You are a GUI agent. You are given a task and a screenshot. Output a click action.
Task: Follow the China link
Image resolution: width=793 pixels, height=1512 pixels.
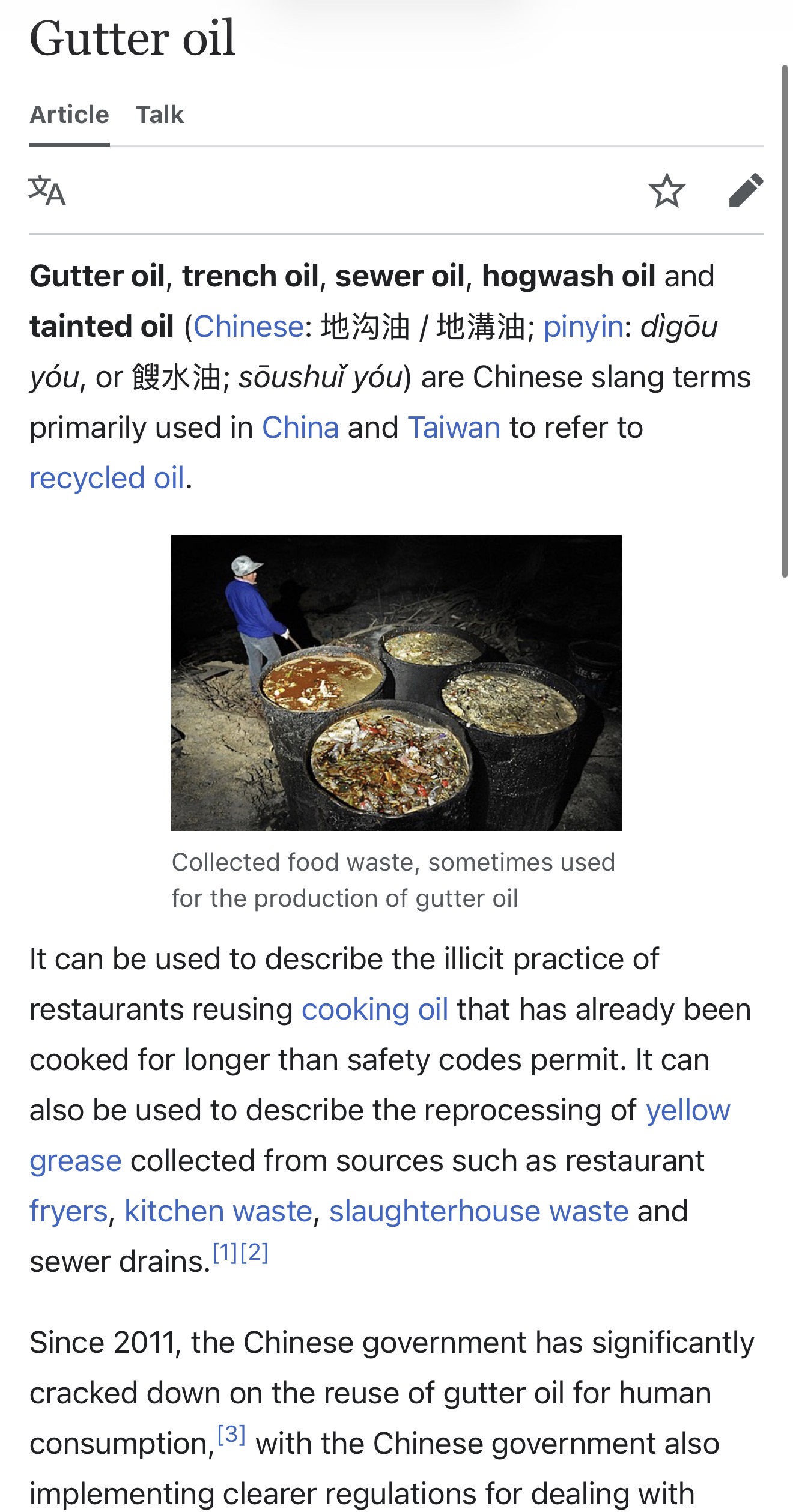[300, 428]
